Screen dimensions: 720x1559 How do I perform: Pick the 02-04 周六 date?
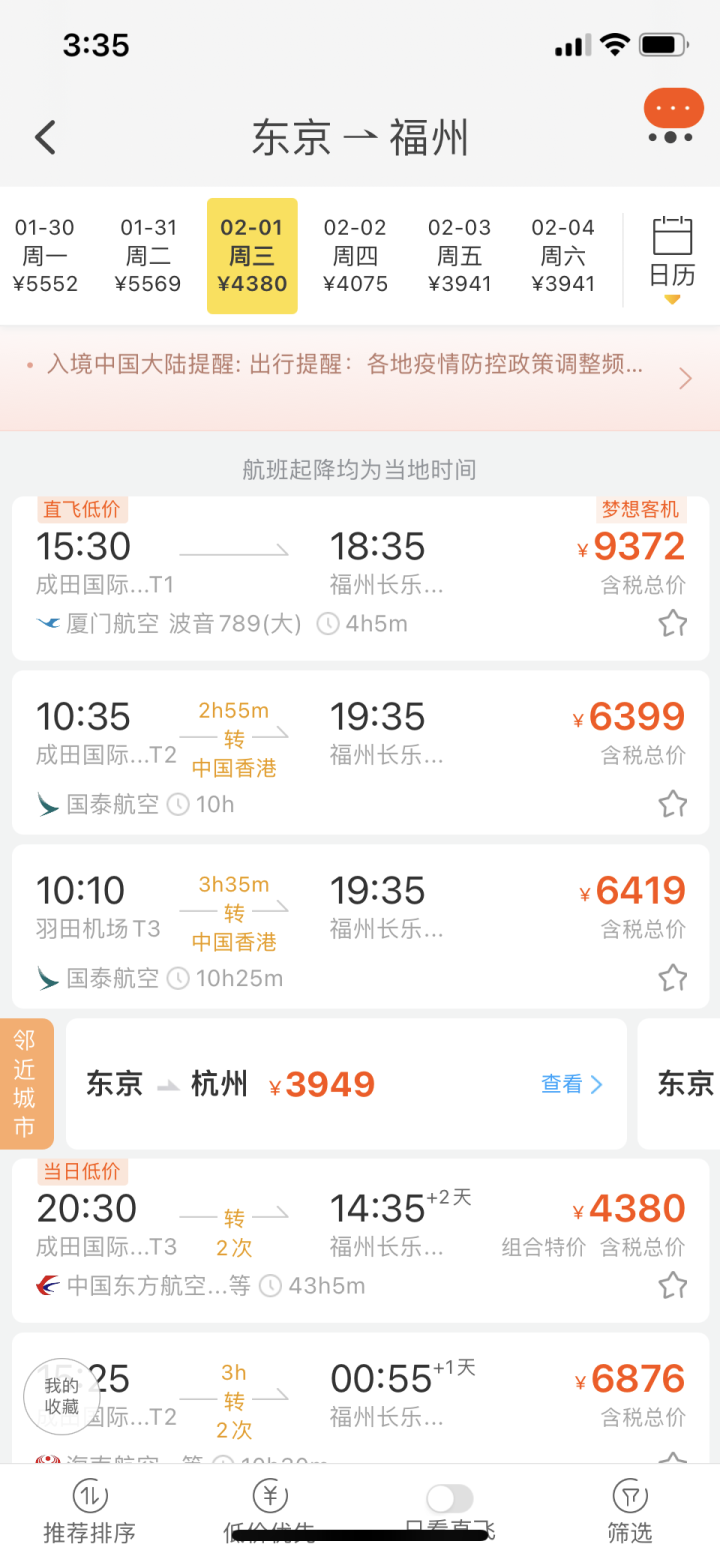[x=563, y=256]
